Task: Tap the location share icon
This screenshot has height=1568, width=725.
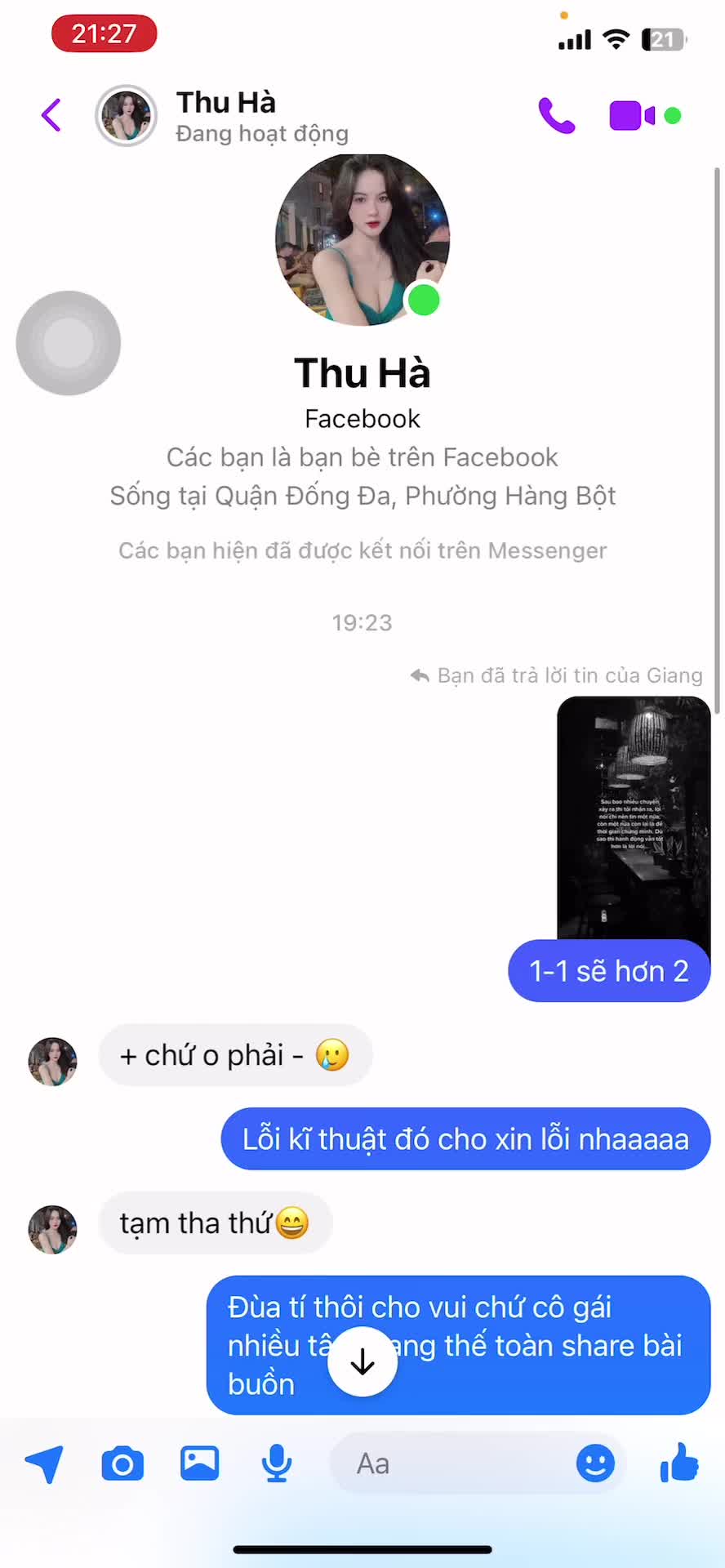Action: click(45, 1463)
